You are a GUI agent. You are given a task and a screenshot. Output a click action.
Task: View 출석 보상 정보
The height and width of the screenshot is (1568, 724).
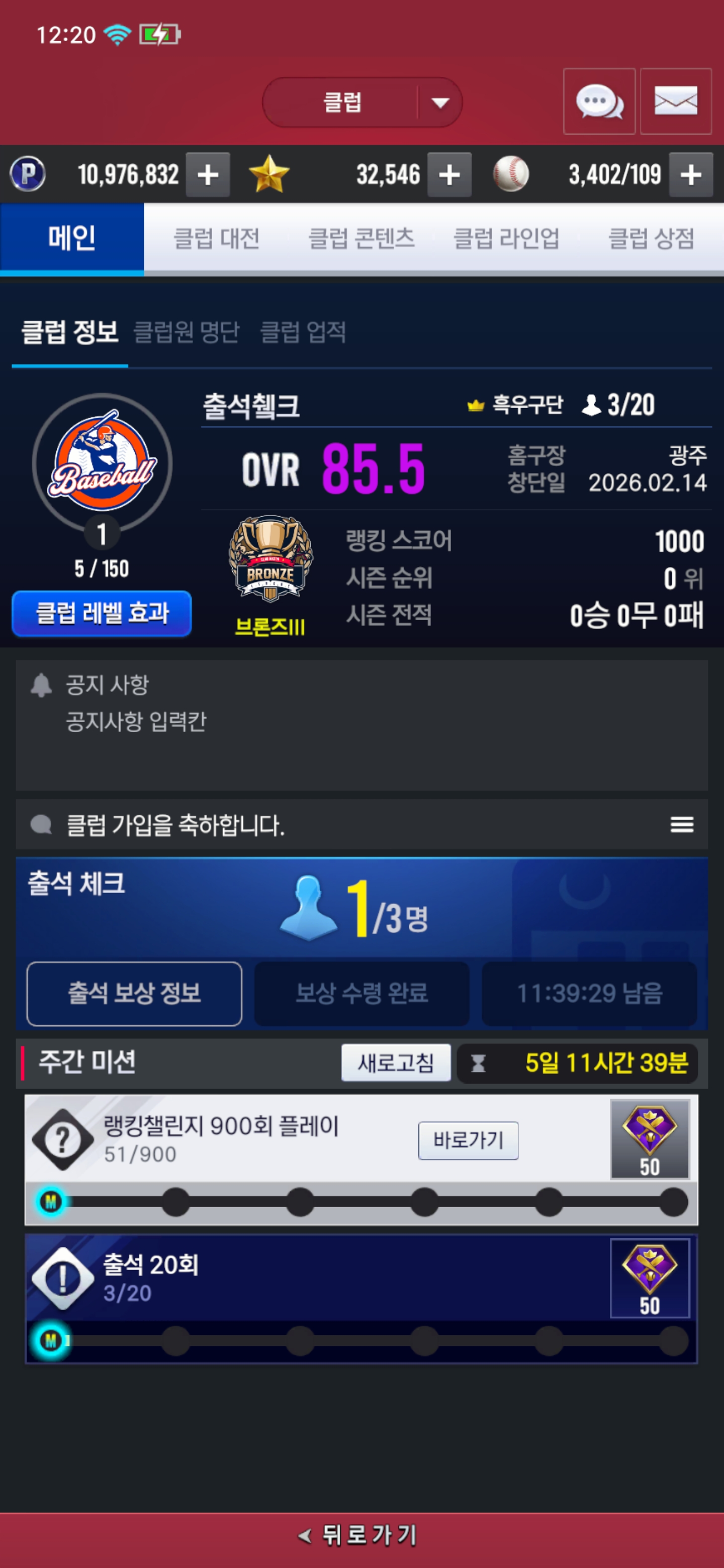tap(134, 994)
